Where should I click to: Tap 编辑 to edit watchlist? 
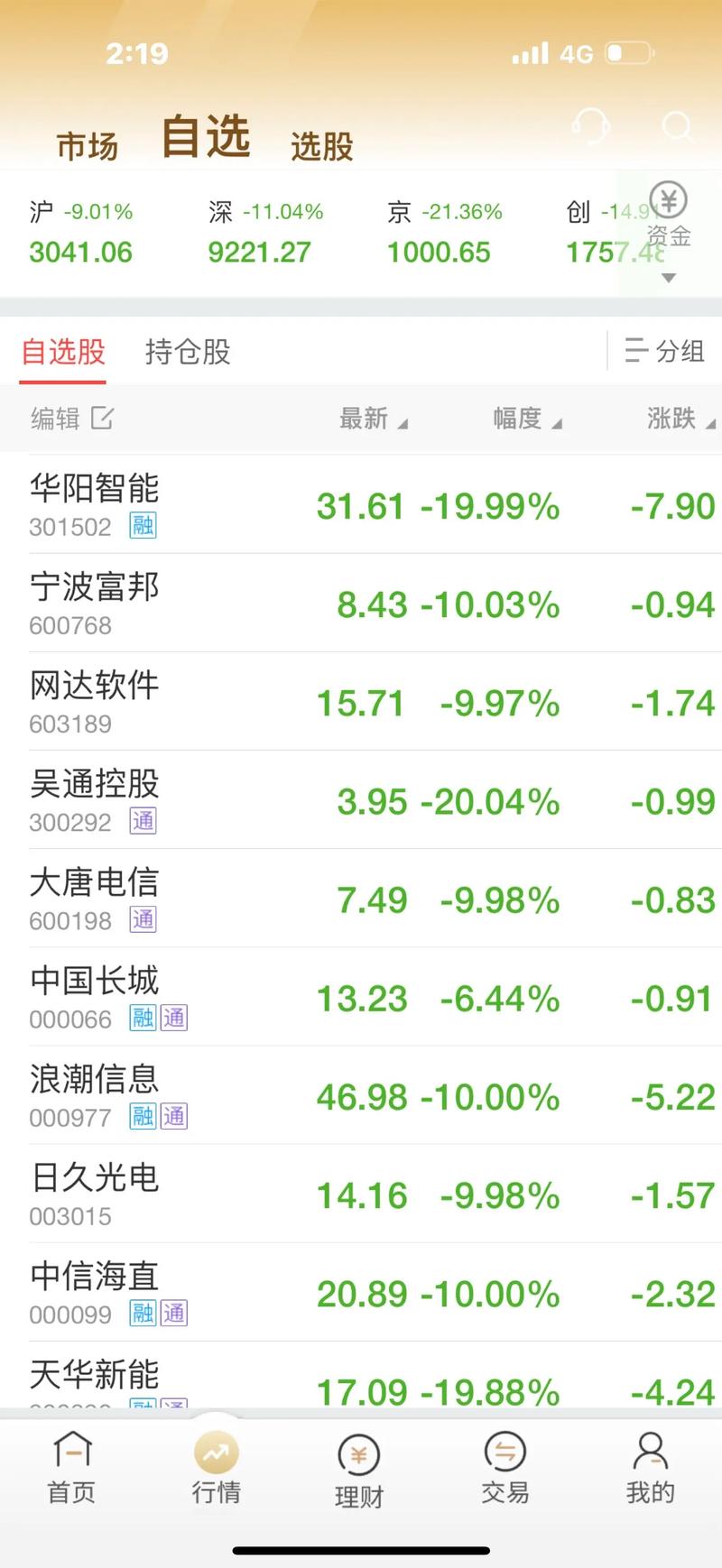click(x=70, y=419)
